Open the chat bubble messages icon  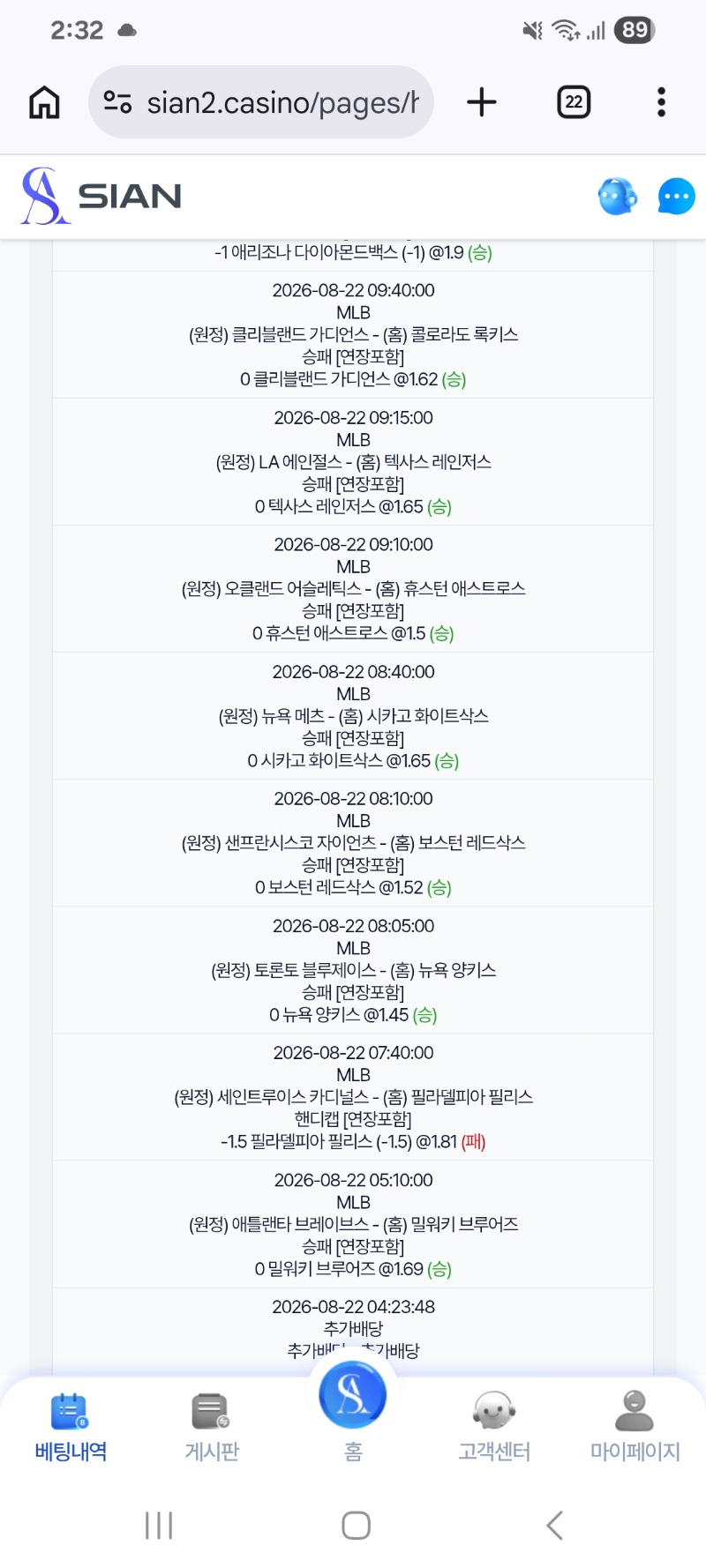677,196
